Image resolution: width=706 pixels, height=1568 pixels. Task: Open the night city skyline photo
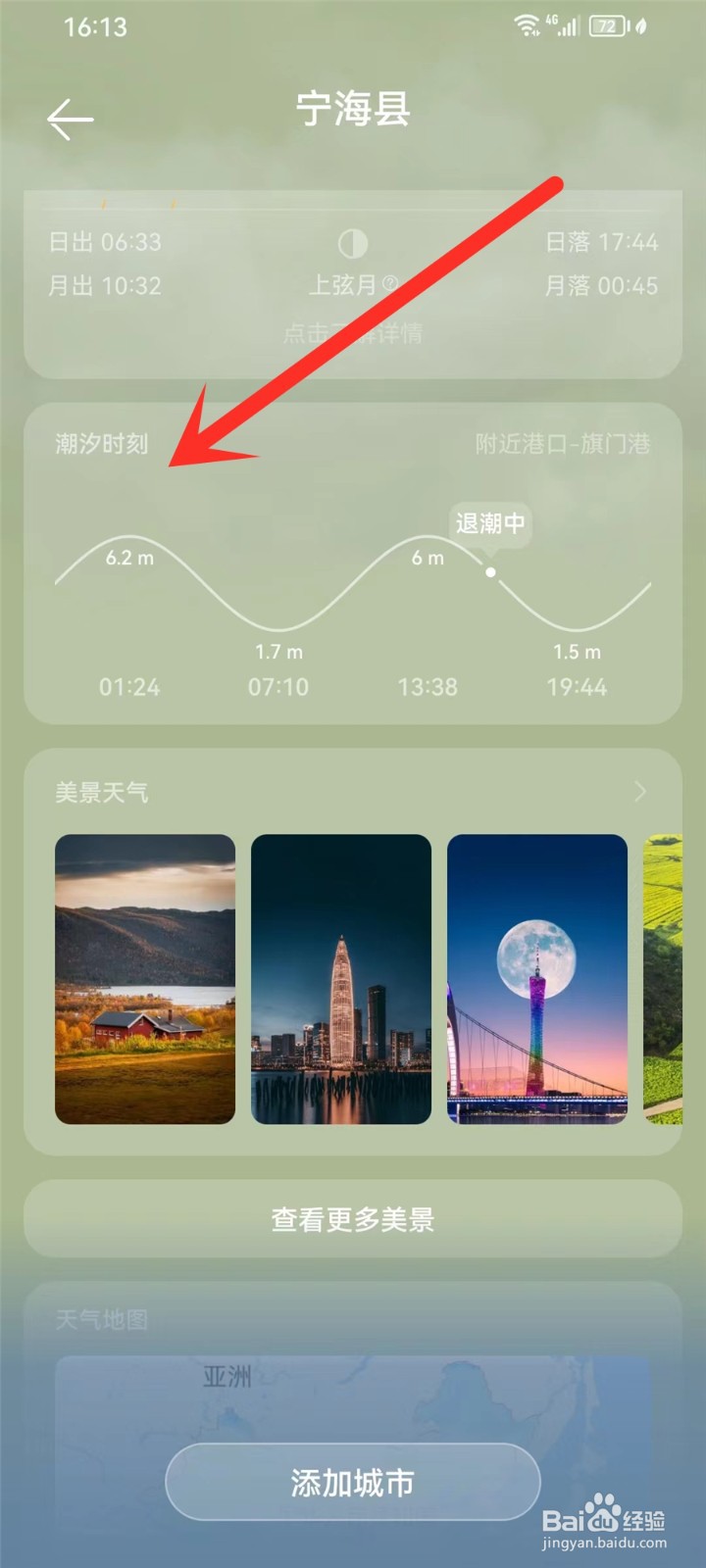341,980
